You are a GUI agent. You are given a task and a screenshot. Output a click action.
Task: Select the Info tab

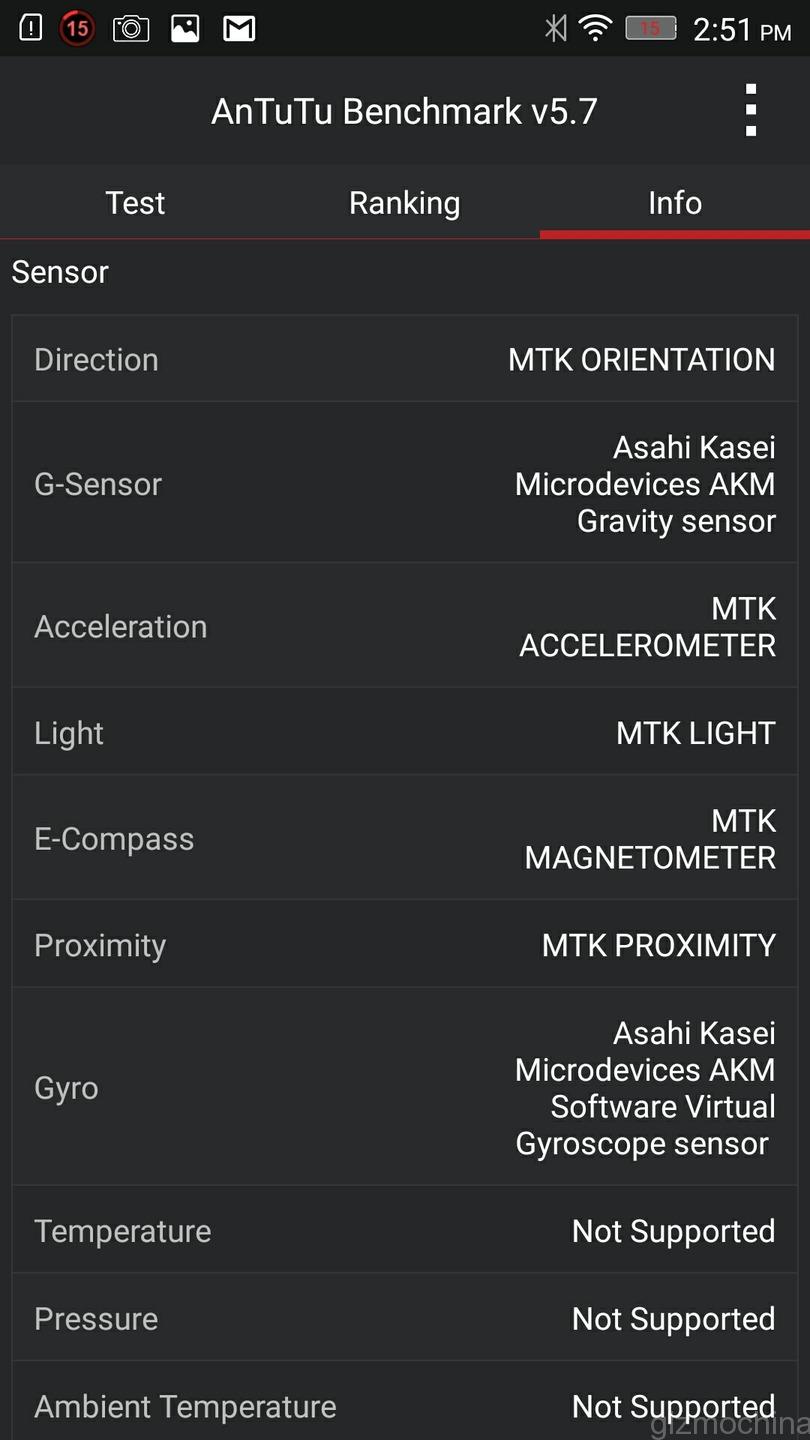pyautogui.click(x=675, y=203)
